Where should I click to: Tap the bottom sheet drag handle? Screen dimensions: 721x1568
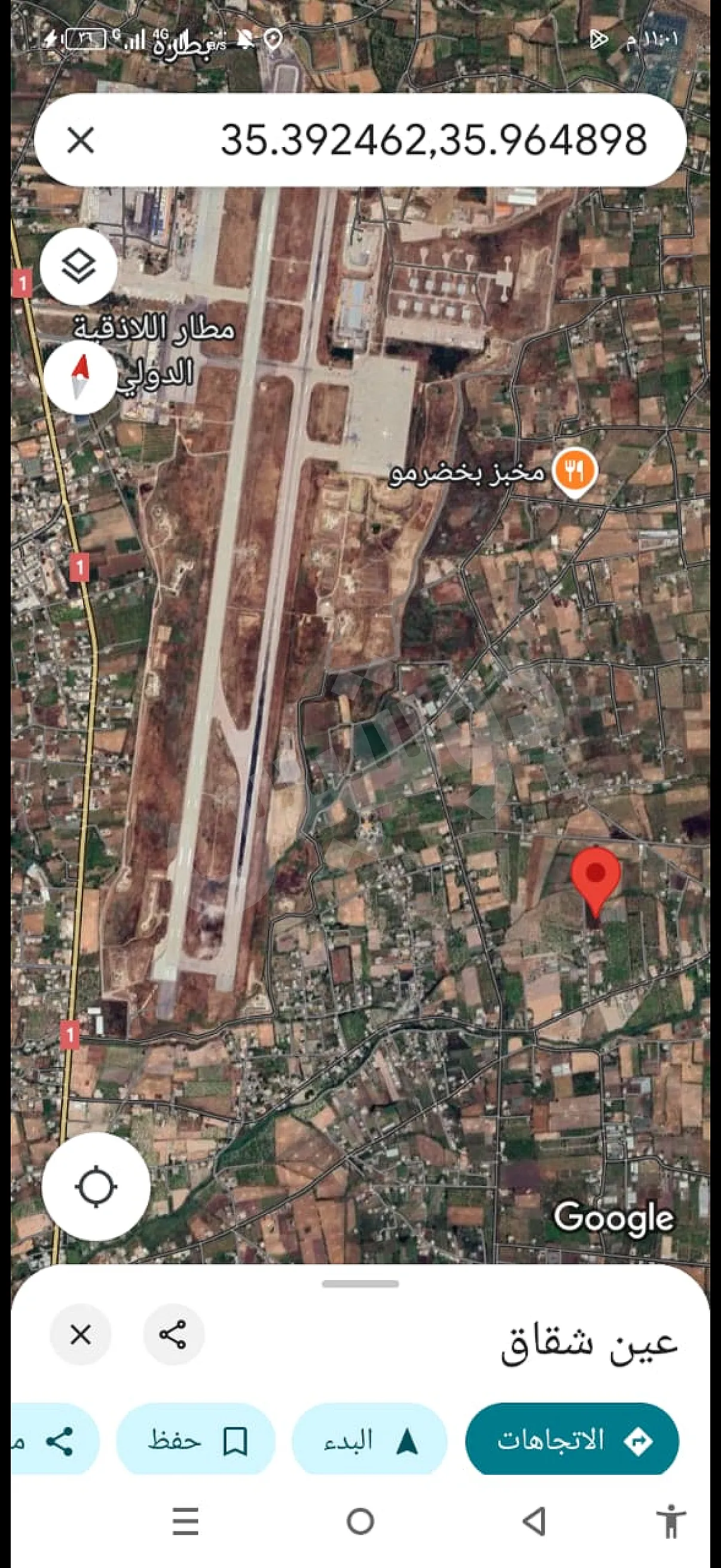pos(360,1285)
